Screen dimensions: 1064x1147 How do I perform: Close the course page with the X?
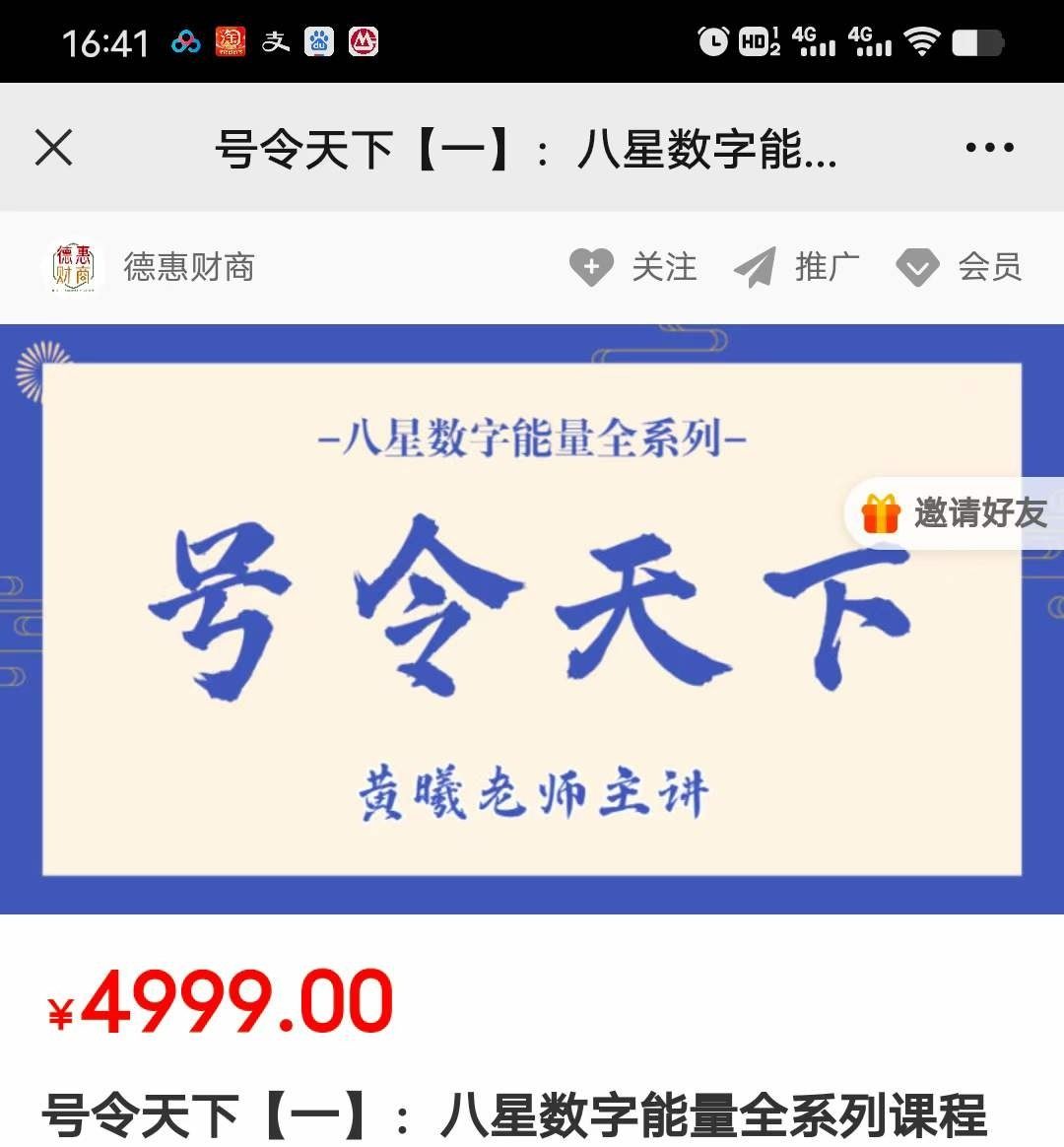[x=53, y=149]
